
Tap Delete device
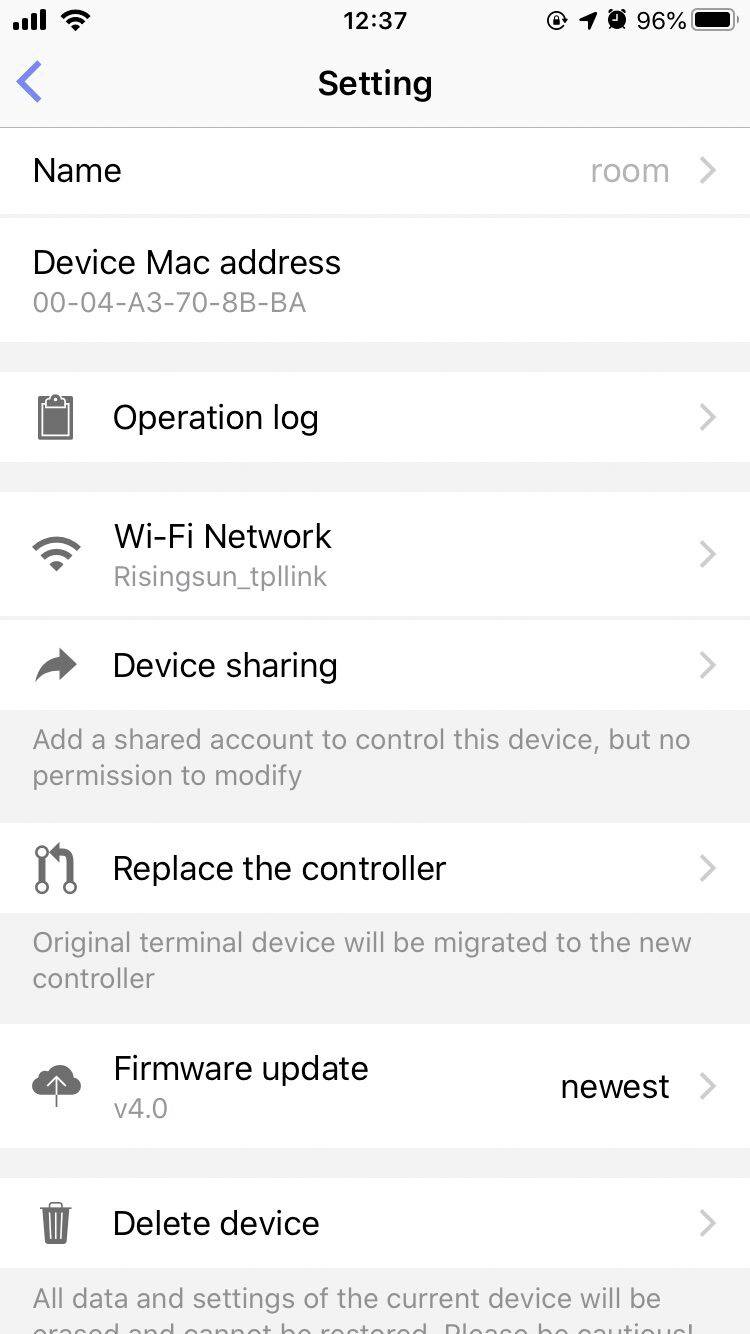(x=375, y=1223)
